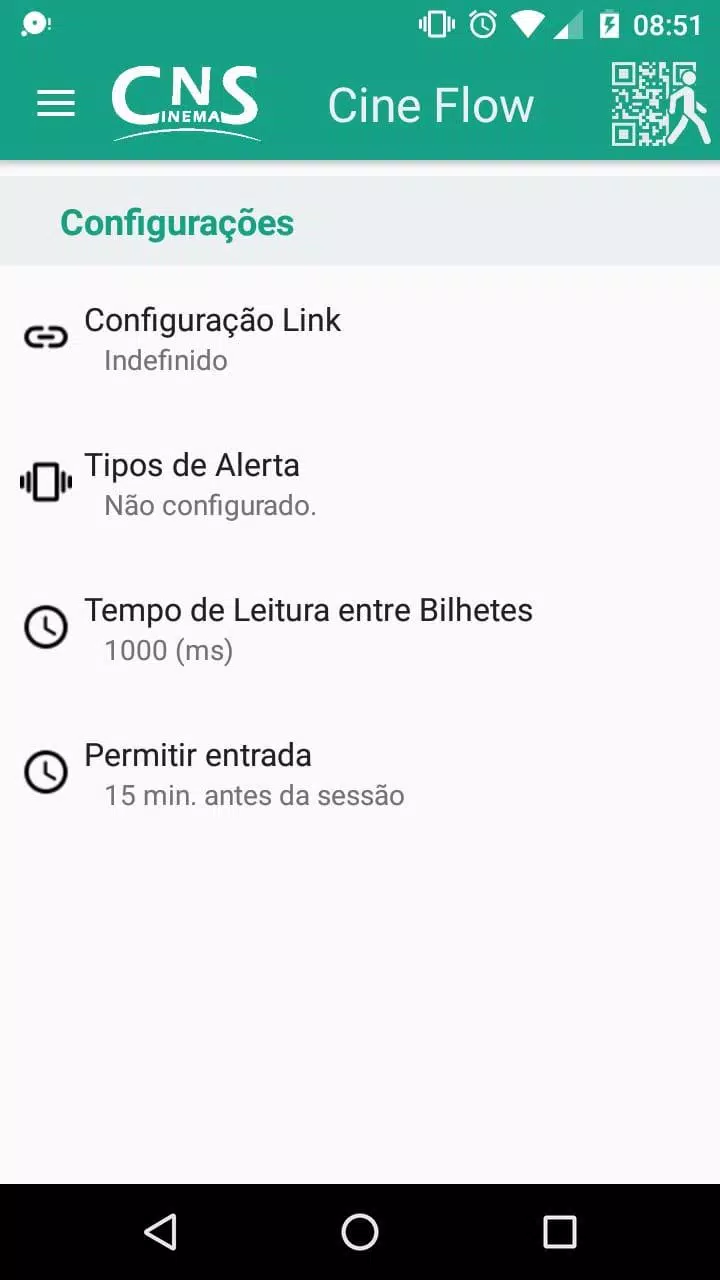720x1280 pixels.
Task: Open the hamburger drawer menu
Action: (56, 104)
